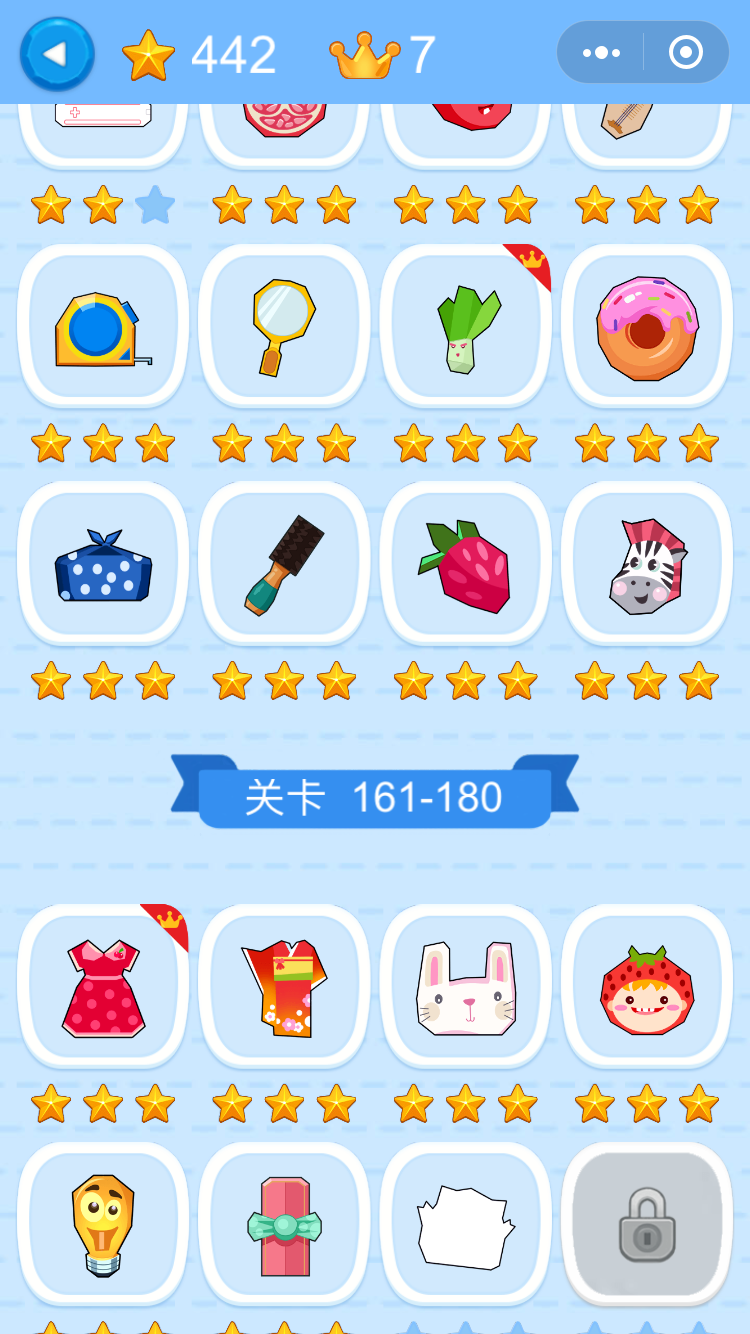The image size is (750, 1334).
Task: Play the pink donut level
Action: (x=646, y=327)
